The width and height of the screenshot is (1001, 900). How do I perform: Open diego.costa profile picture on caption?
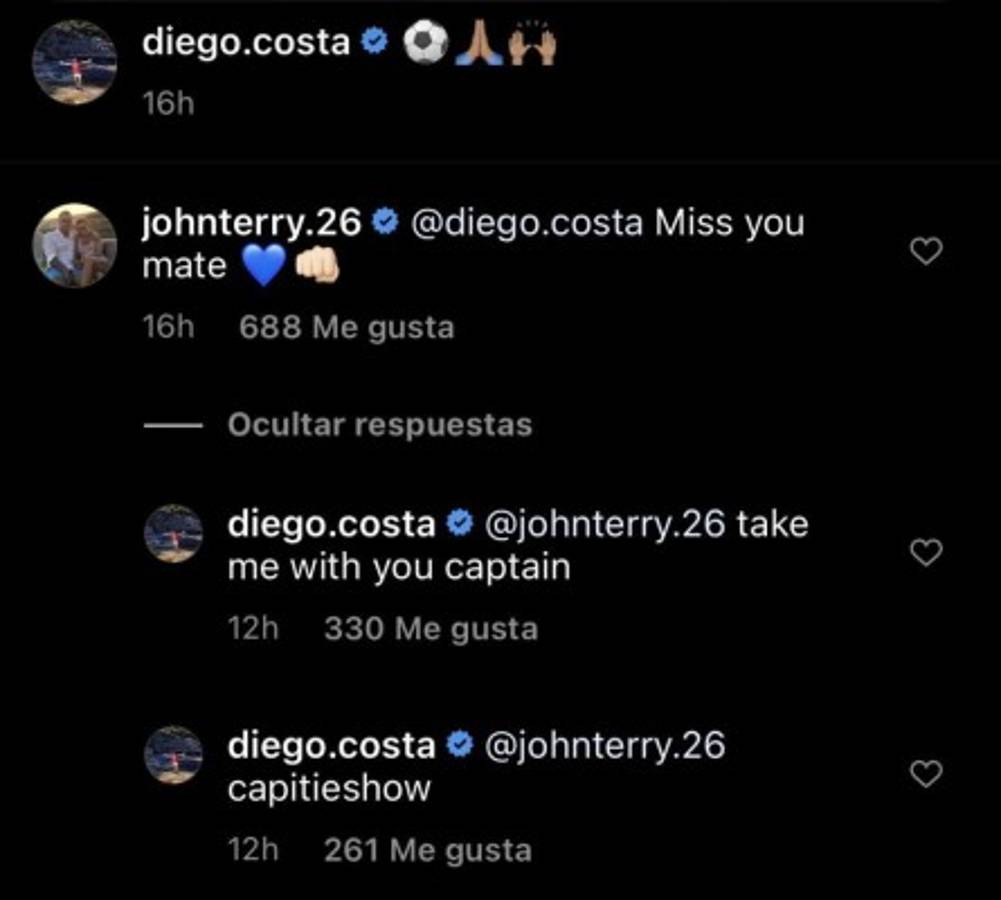pyautogui.click(x=75, y=62)
